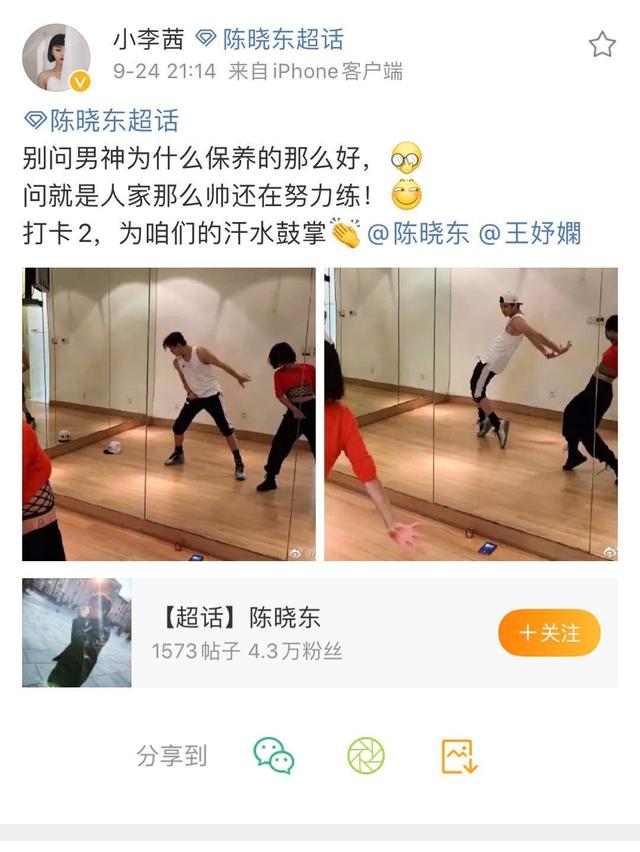Viewport: 640px width, 852px height.
Task: Save the post as an image
Action: tap(459, 756)
